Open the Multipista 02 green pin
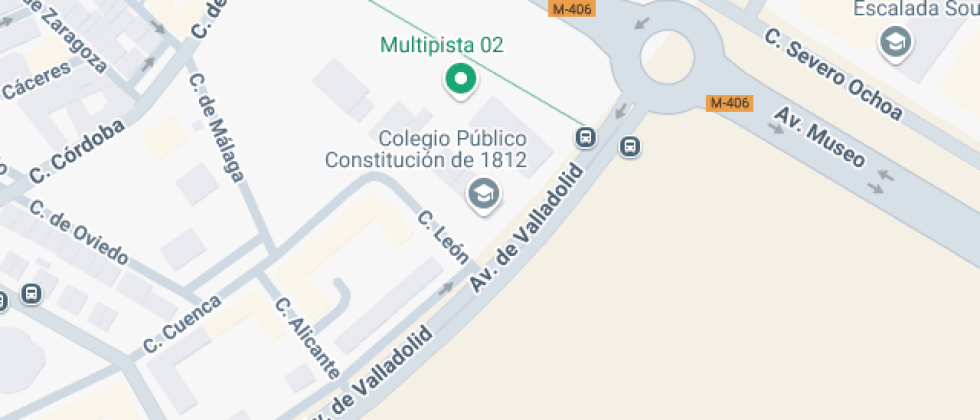The width and height of the screenshot is (980, 420). [459, 79]
